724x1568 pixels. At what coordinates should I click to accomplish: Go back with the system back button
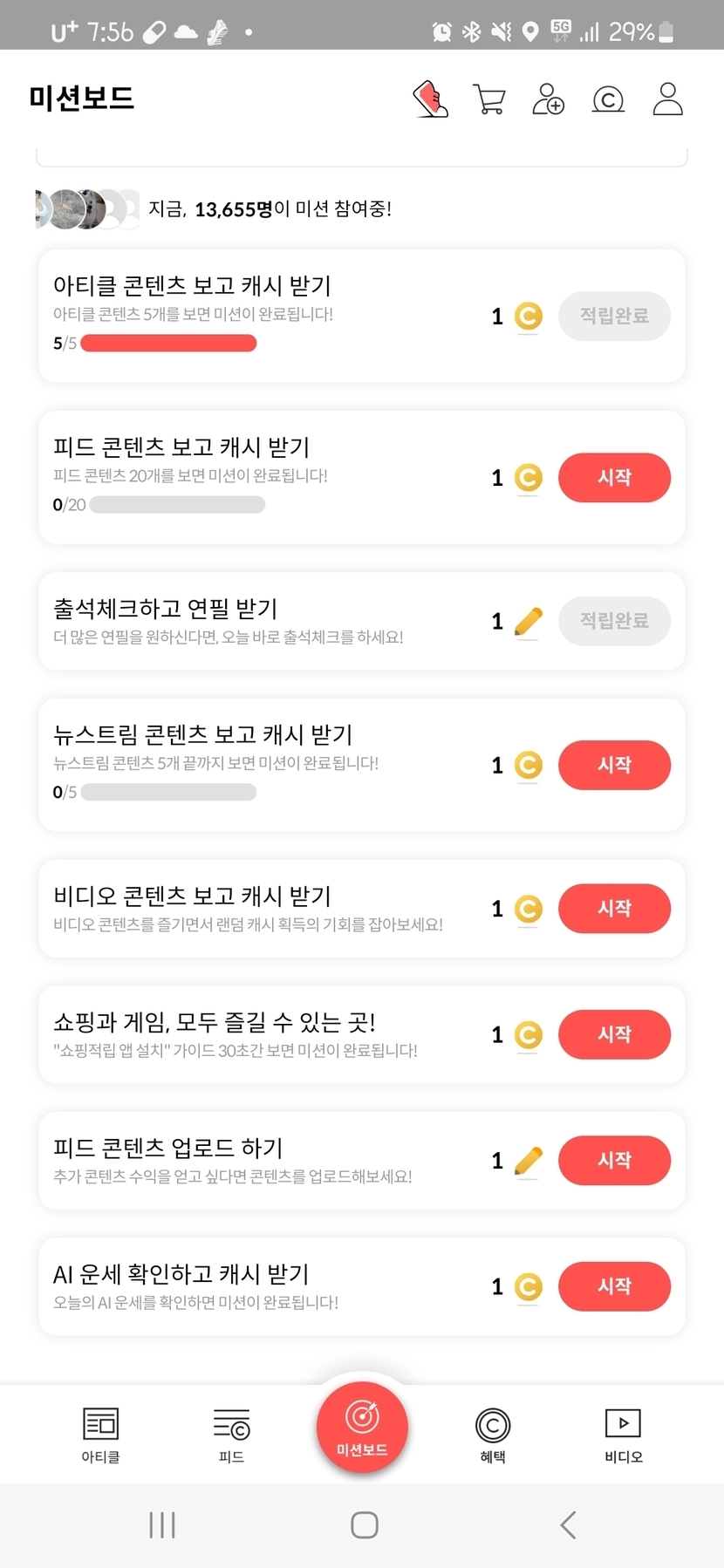pyautogui.click(x=568, y=1525)
